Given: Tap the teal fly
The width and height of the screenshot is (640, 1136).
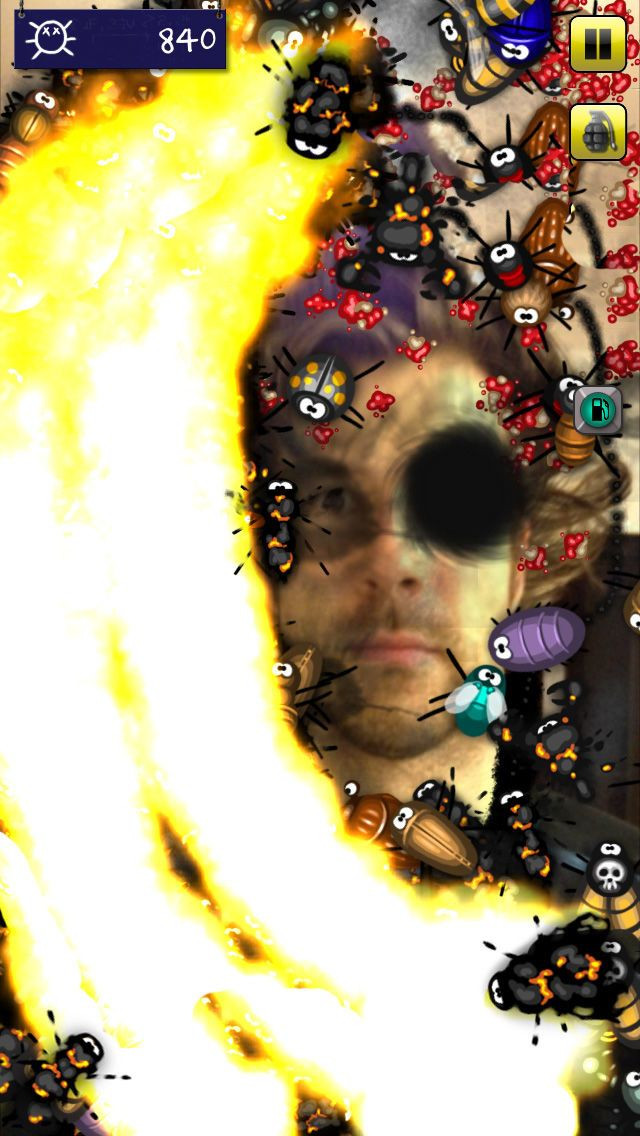Looking at the screenshot, I should click(477, 701).
